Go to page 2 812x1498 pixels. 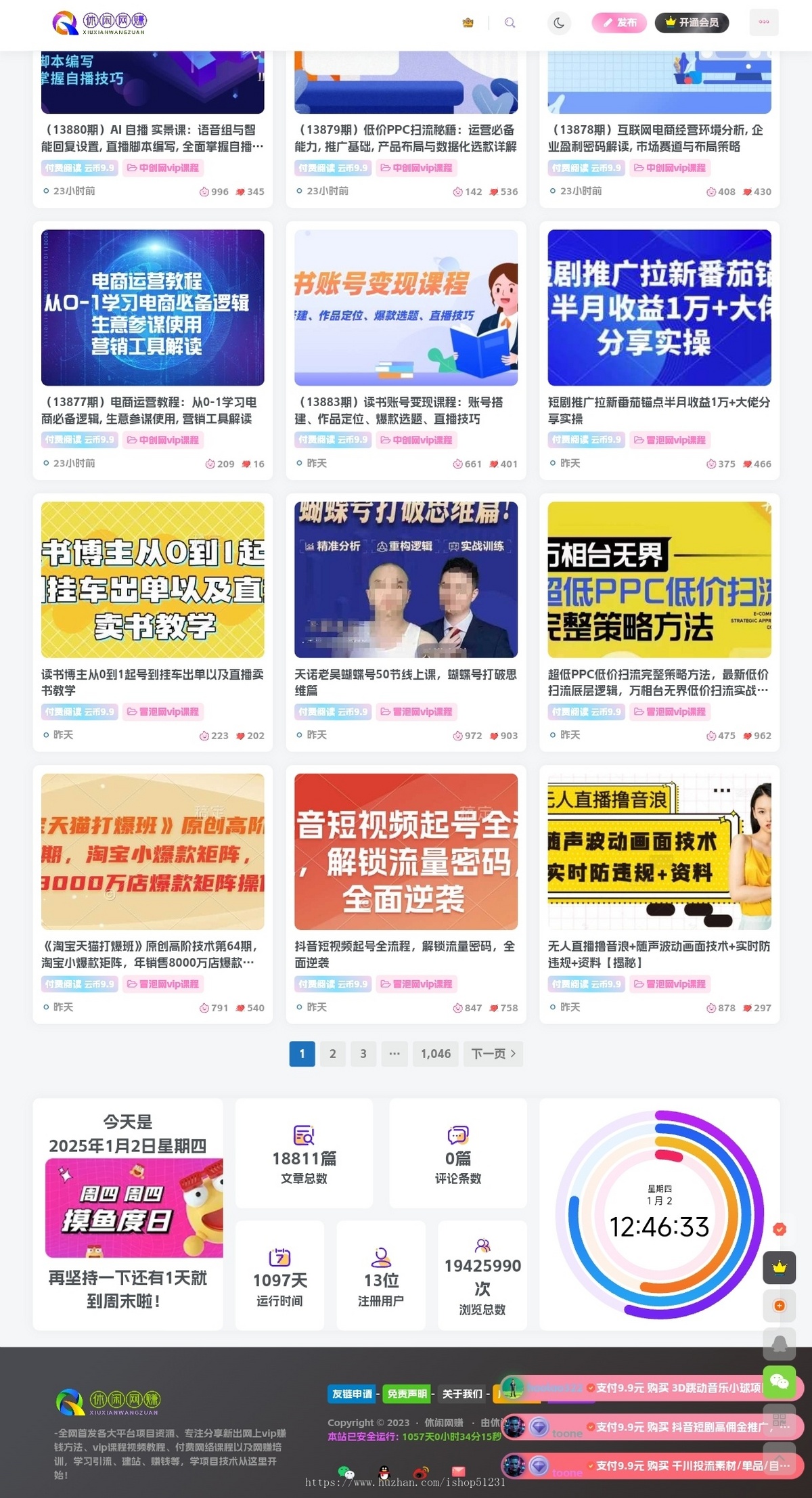coord(332,1053)
